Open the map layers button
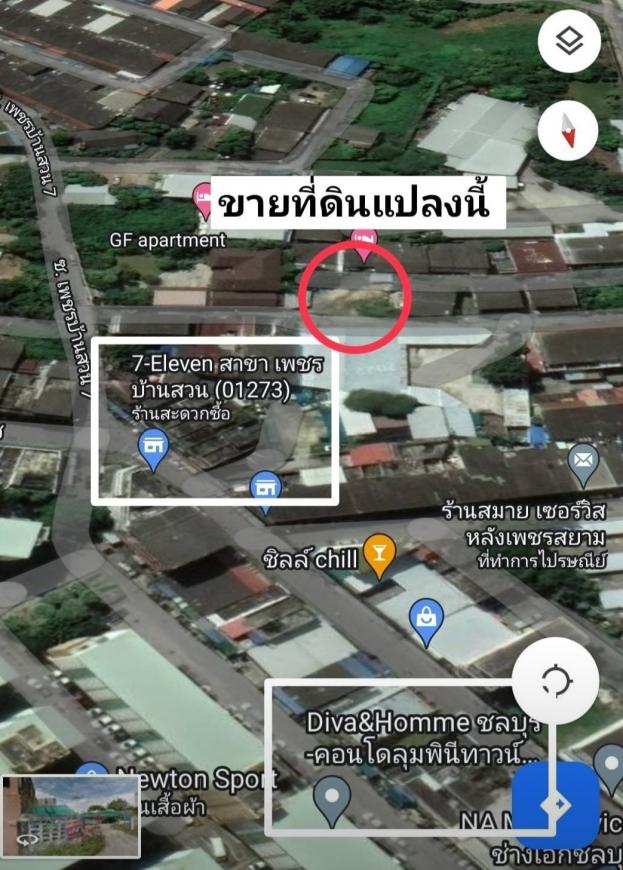 pos(568,42)
